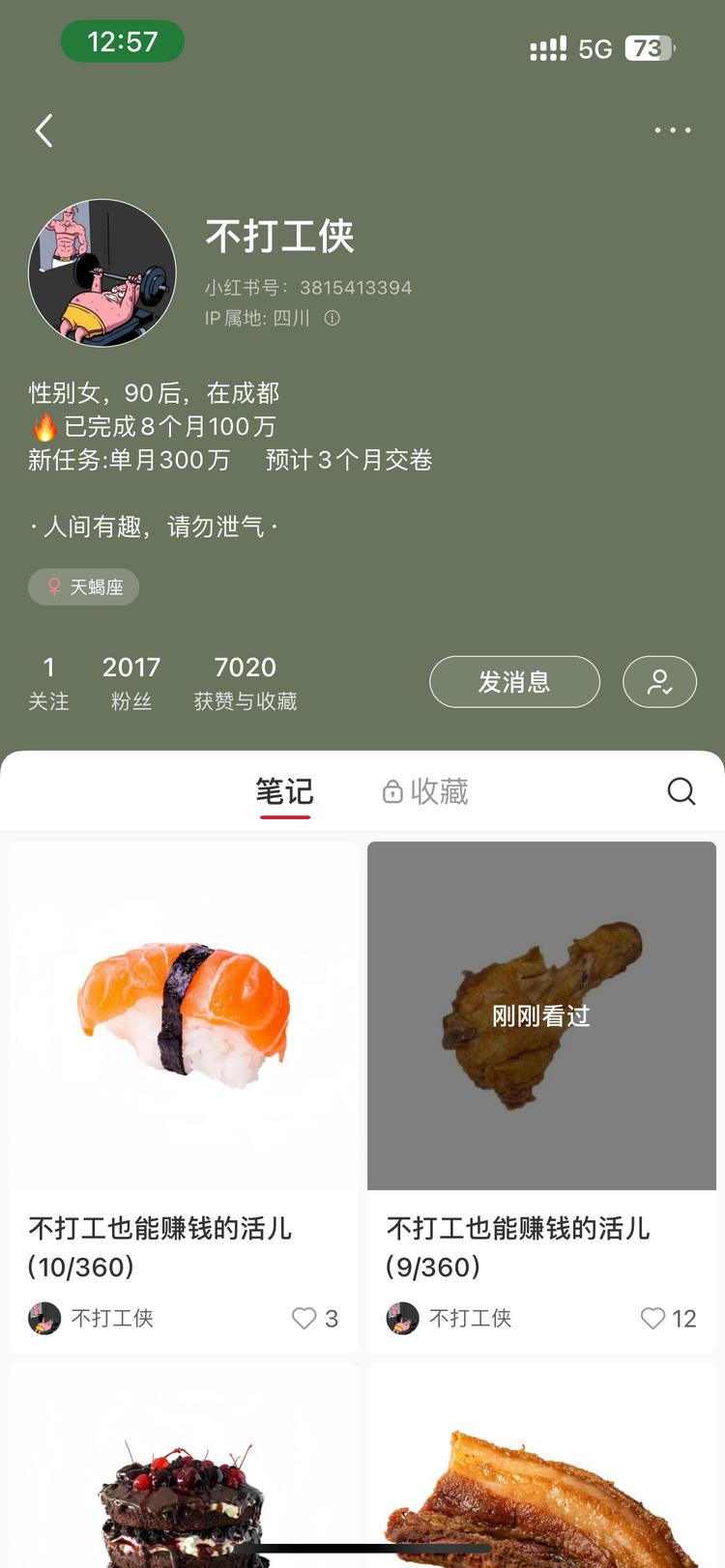The image size is (725, 1568).
Task: Open the 关注 following count
Action: (49, 679)
